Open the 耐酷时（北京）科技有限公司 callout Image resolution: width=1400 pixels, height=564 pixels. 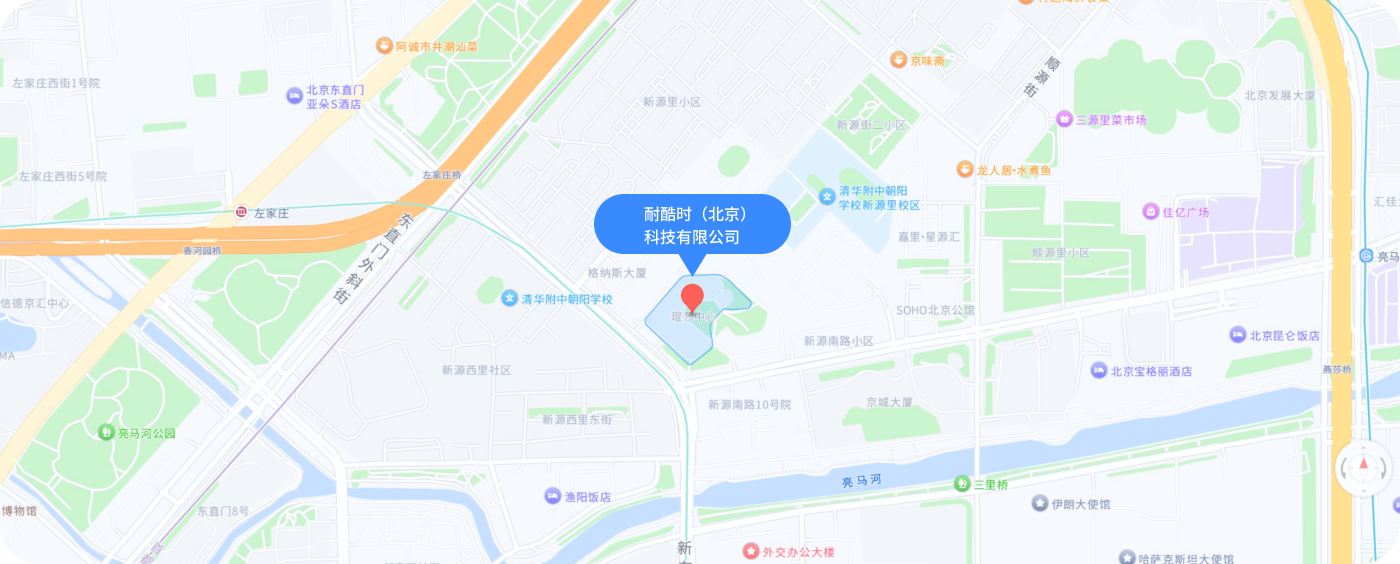(692, 224)
